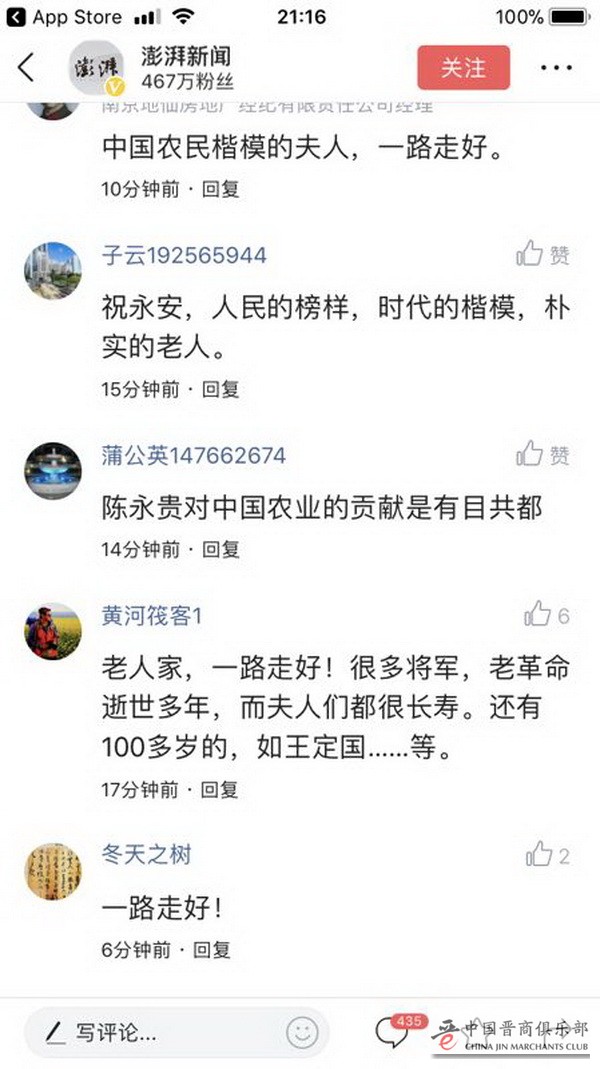Tap the 关注 follow button
600x1069 pixels.
pos(463,68)
